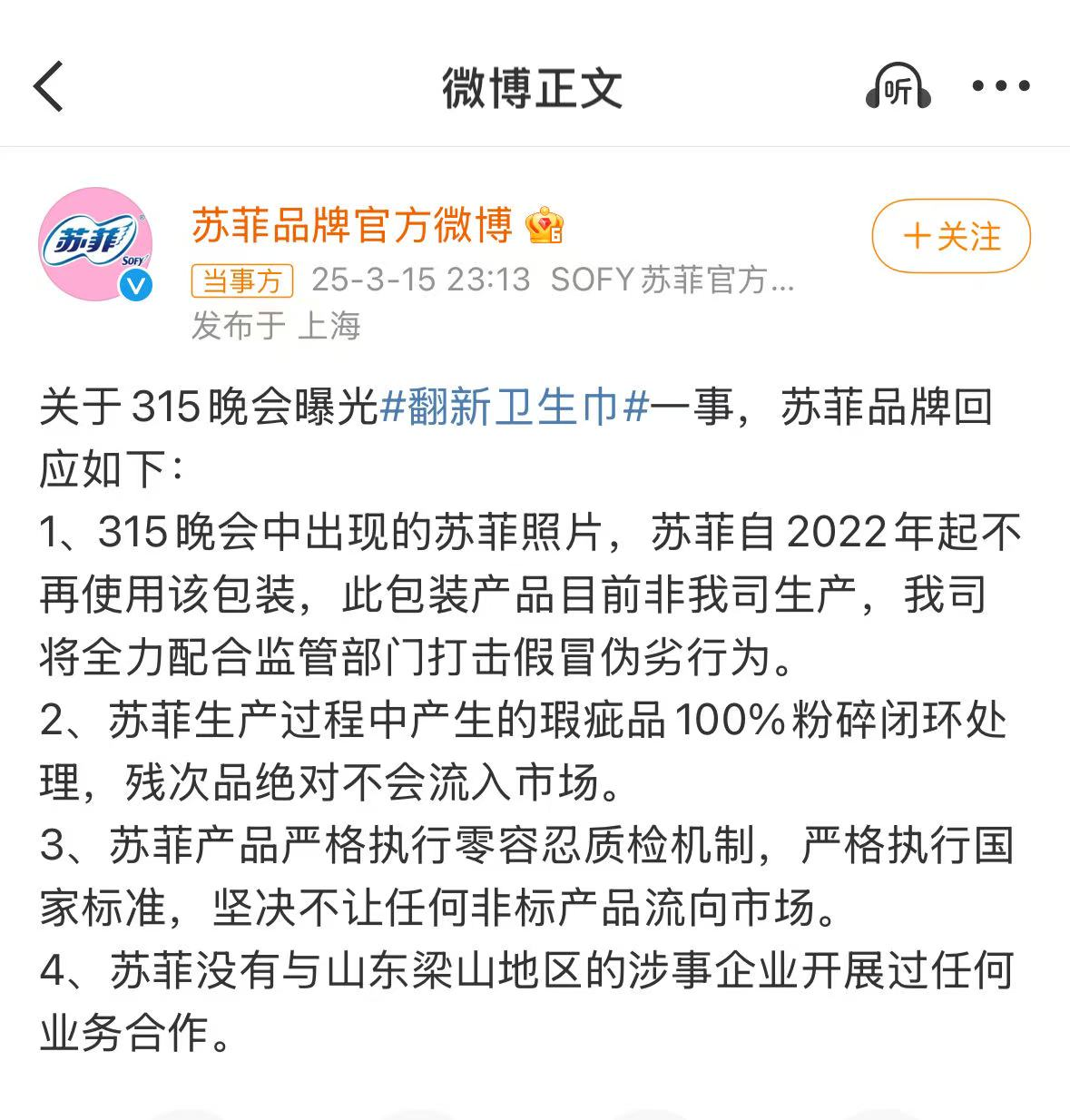
Task: Tap the 苏菲品牌官方微博 account name
Action: [x=352, y=225]
